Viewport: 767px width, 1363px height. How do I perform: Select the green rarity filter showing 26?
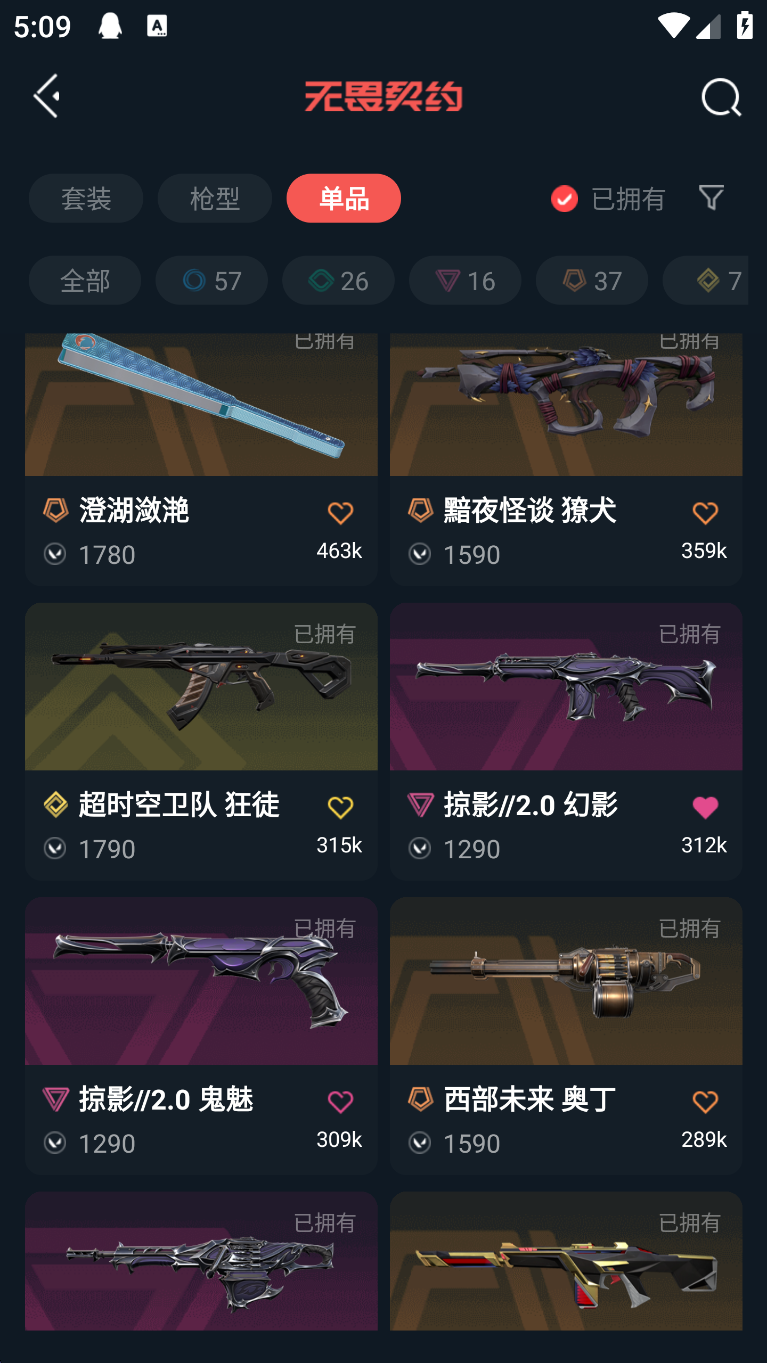tap(338, 280)
